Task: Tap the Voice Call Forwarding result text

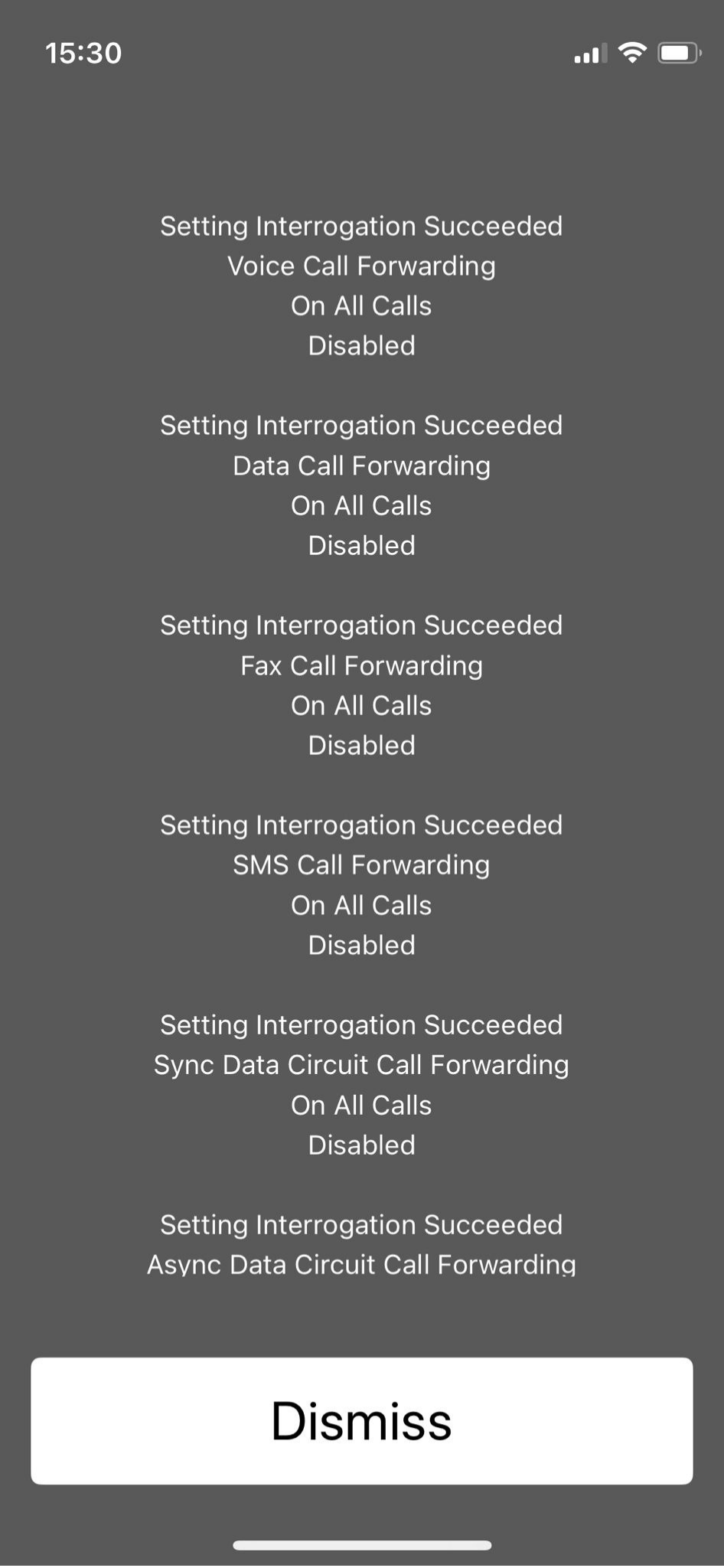Action: (x=361, y=266)
